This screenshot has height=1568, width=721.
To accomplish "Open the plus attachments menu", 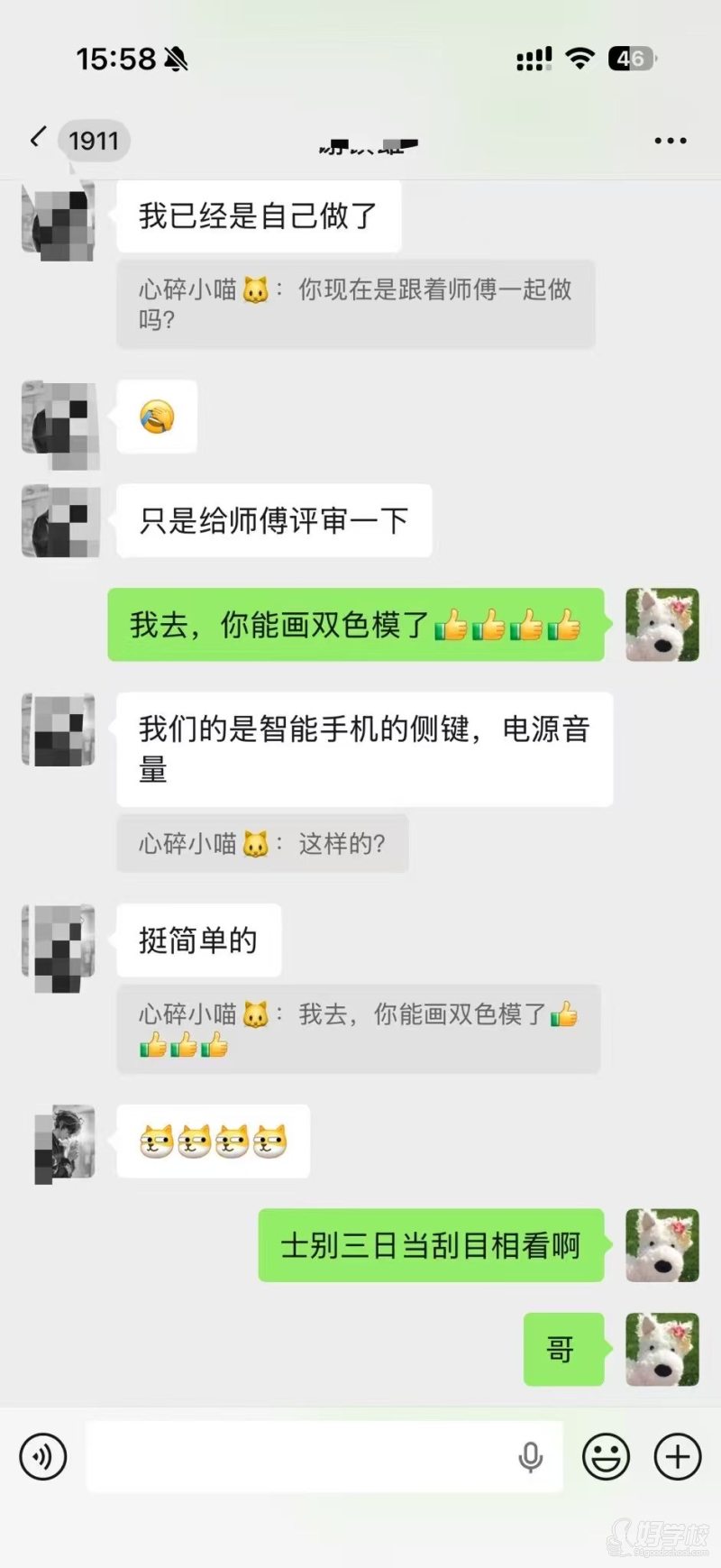I will point(677,1456).
